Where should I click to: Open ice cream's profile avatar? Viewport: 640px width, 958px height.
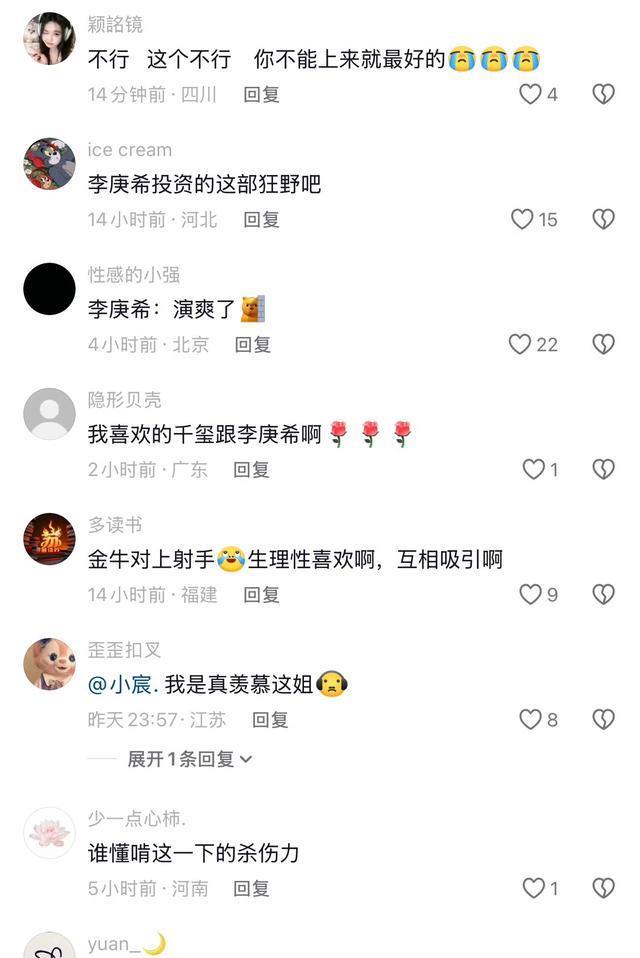pos(49,164)
